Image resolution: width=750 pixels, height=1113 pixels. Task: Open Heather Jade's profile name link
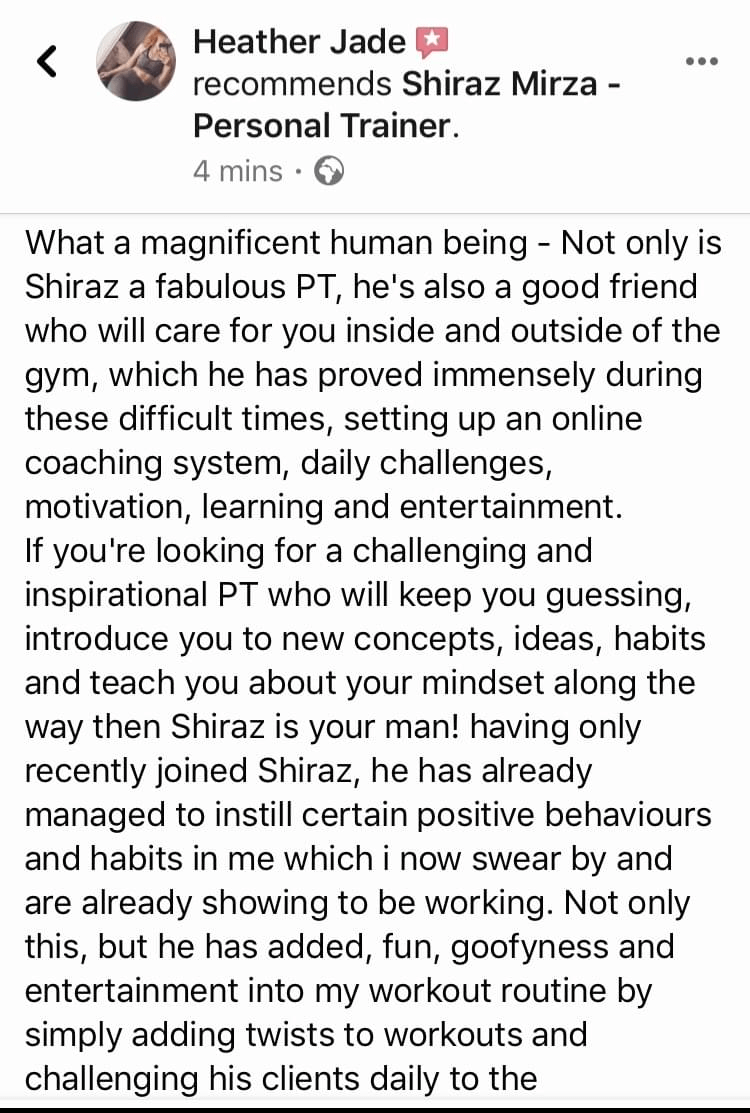299,42
